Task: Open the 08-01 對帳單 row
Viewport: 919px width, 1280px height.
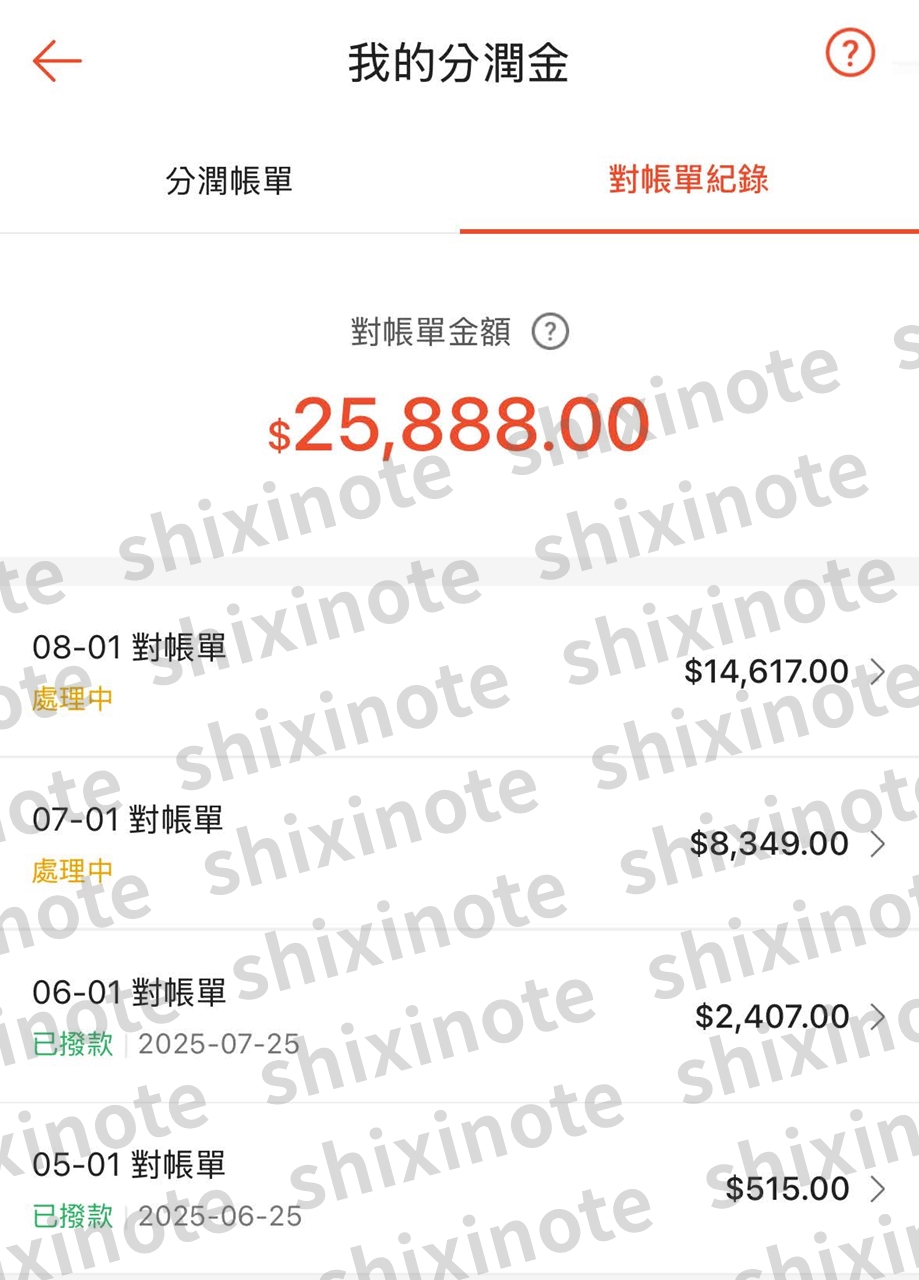Action: 459,671
